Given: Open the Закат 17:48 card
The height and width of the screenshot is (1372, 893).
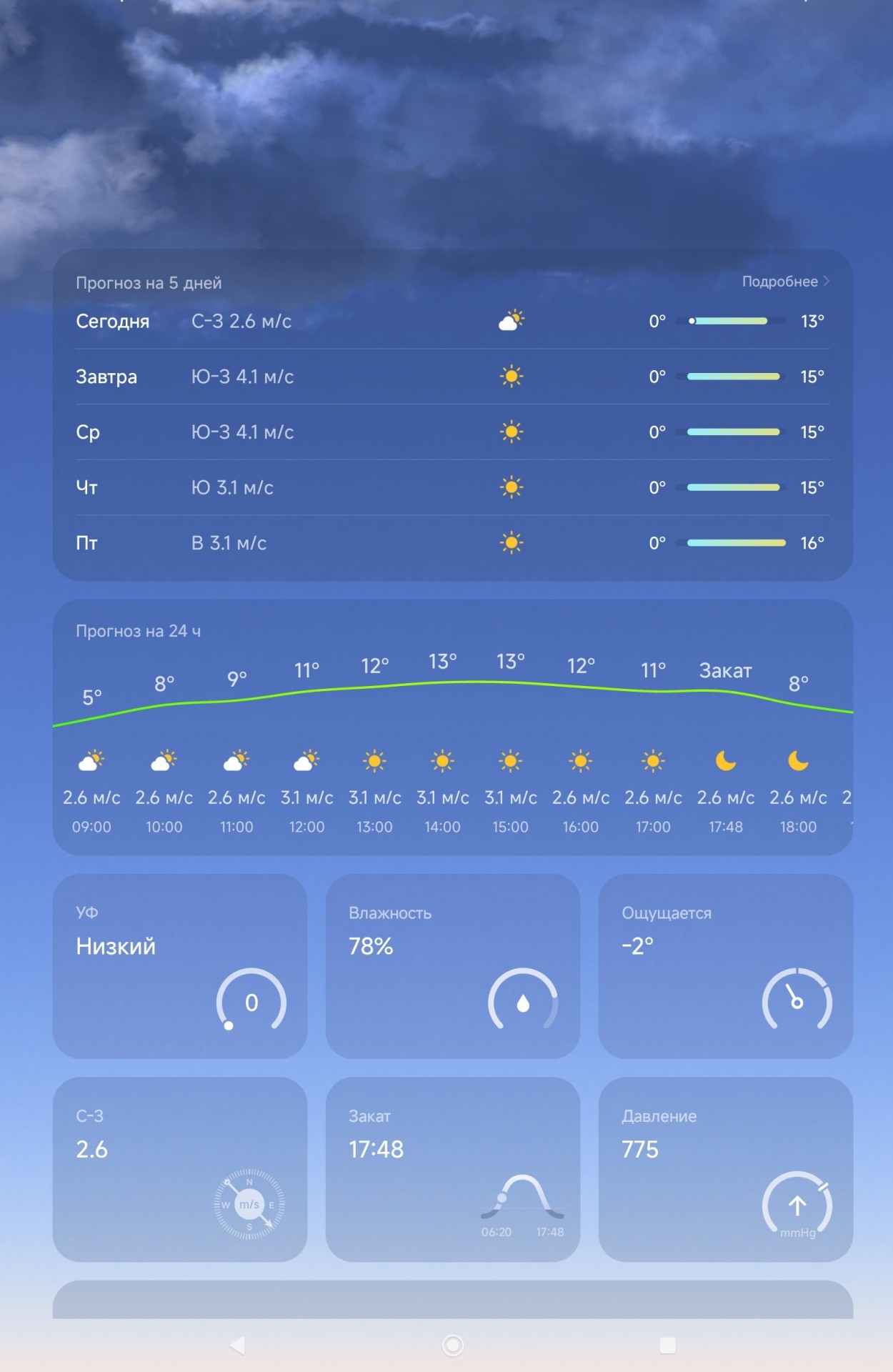Looking at the screenshot, I should tap(453, 1169).
